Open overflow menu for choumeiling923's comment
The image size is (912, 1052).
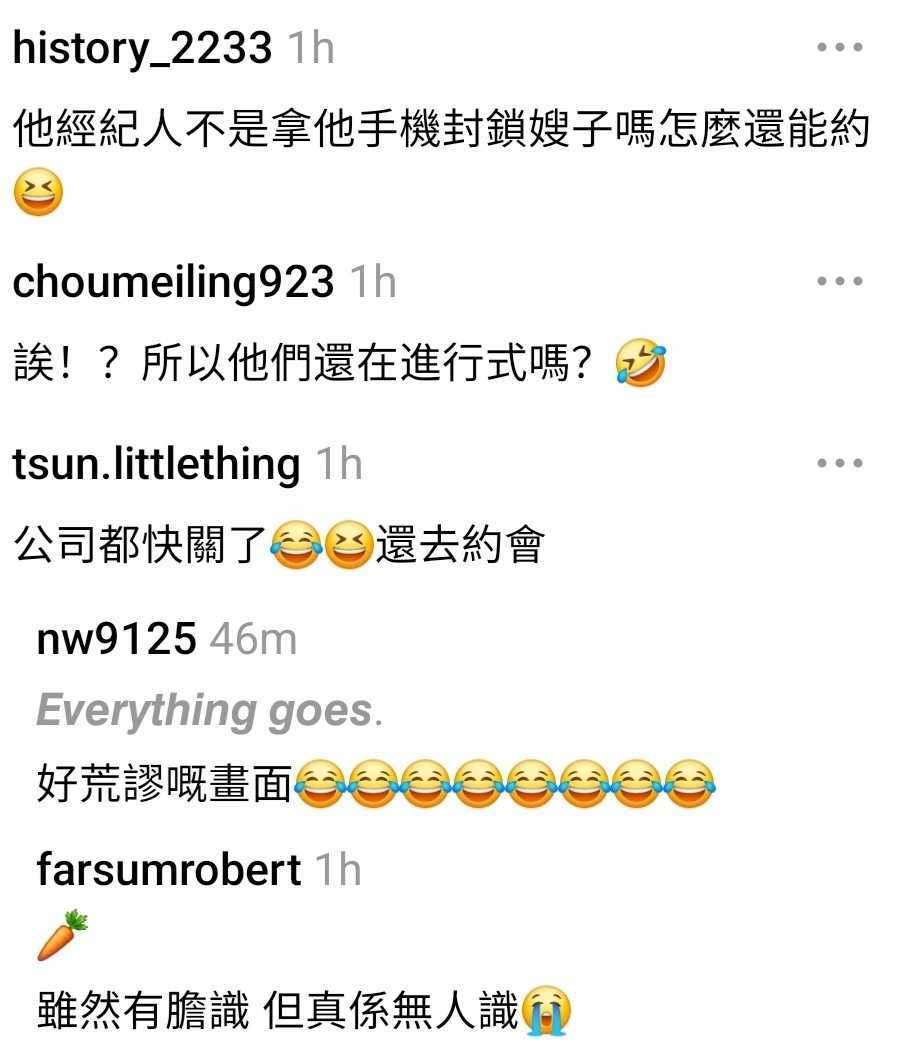pos(839,281)
